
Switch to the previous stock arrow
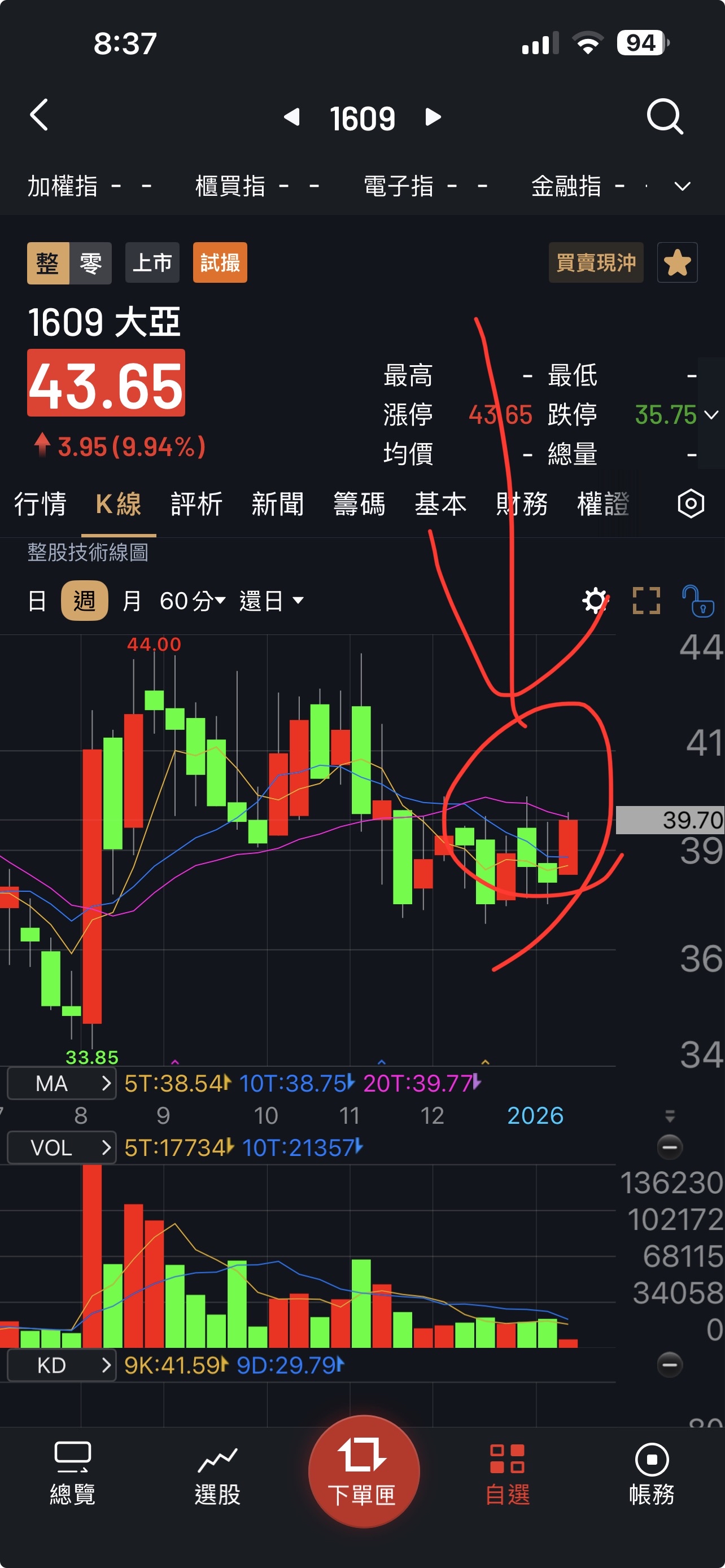(x=292, y=117)
